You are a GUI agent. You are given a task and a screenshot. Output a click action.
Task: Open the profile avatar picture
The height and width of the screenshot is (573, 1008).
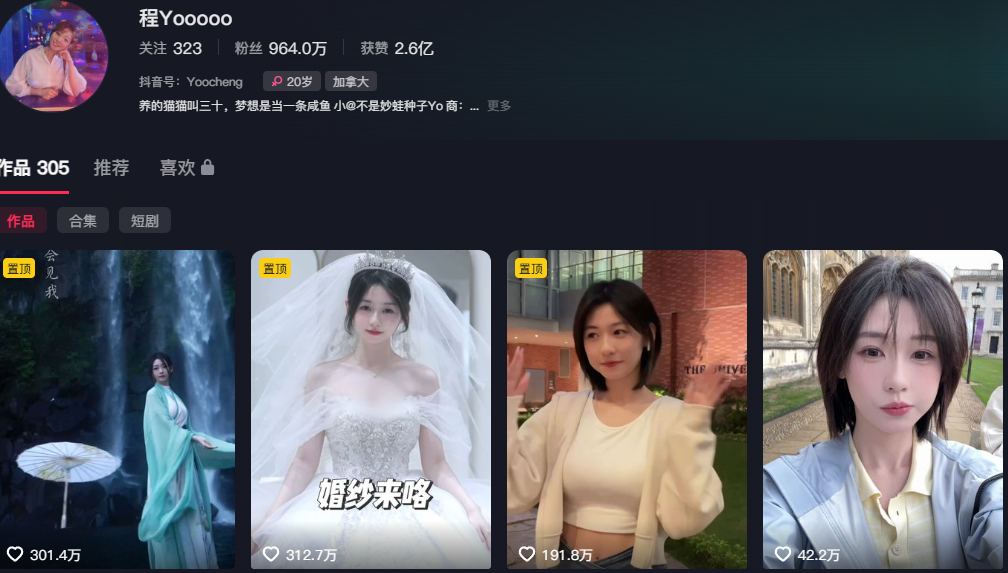[52, 56]
